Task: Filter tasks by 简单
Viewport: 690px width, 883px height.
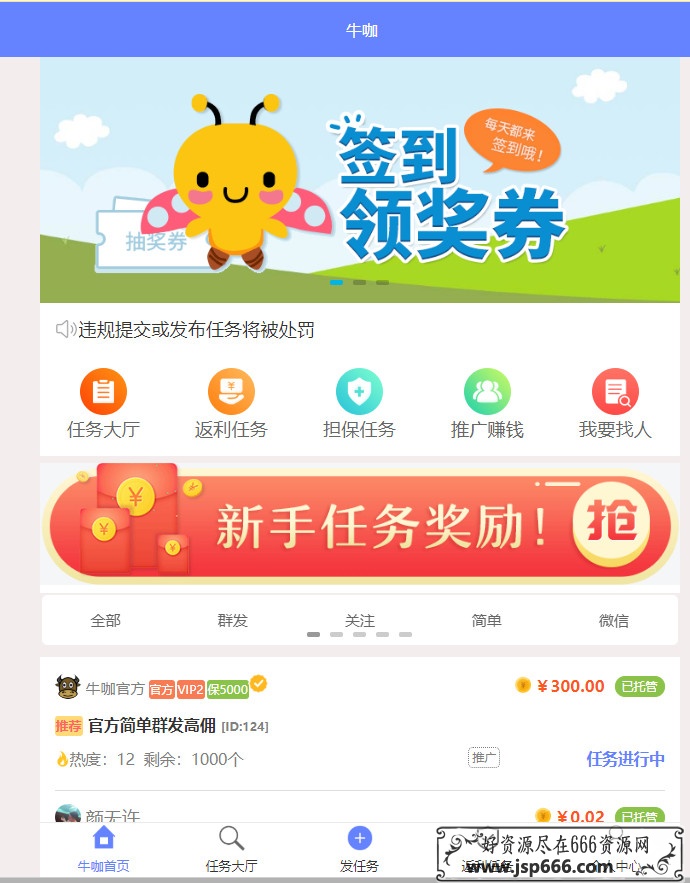Action: click(x=486, y=621)
